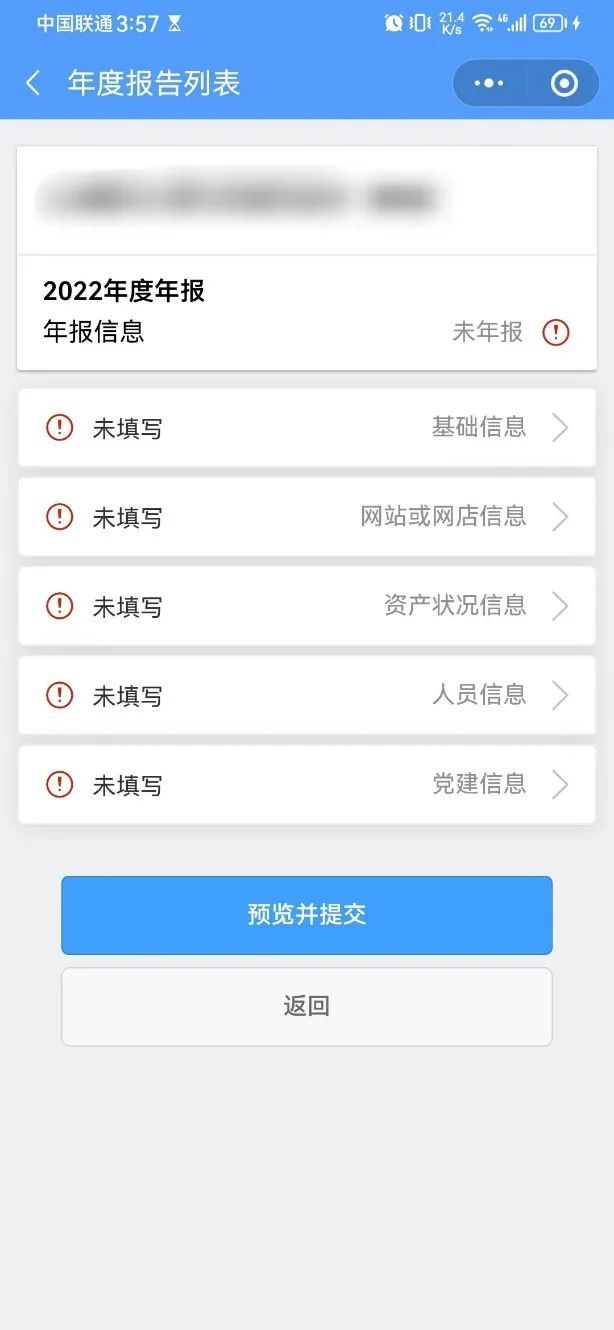Viewport: 614px width, 1330px height.
Task: Open the mini program more options menu
Action: (x=489, y=83)
